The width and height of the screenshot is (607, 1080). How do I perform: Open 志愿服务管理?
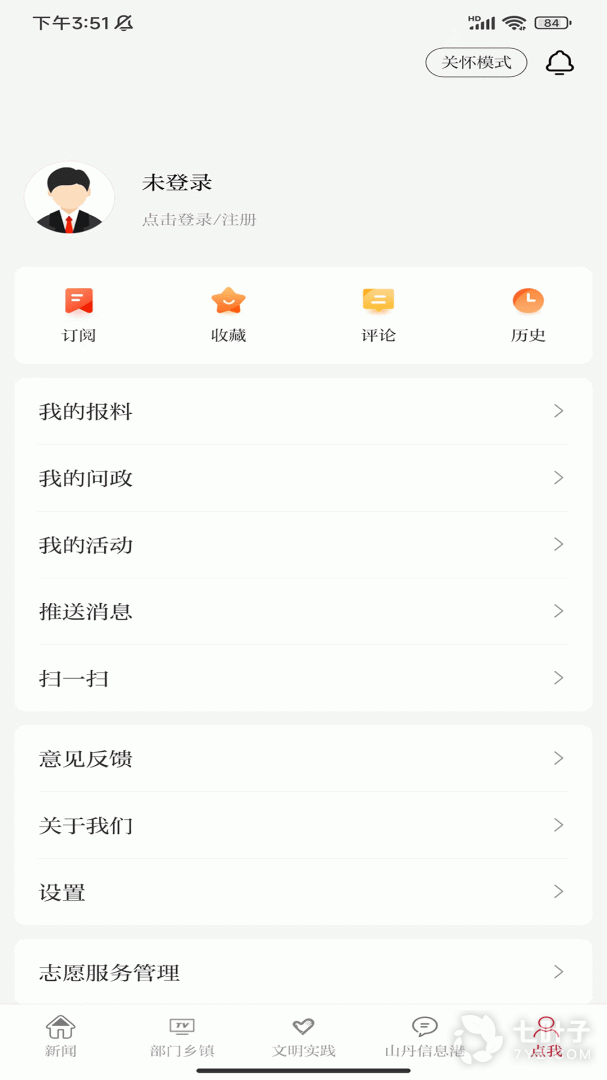[x=303, y=972]
